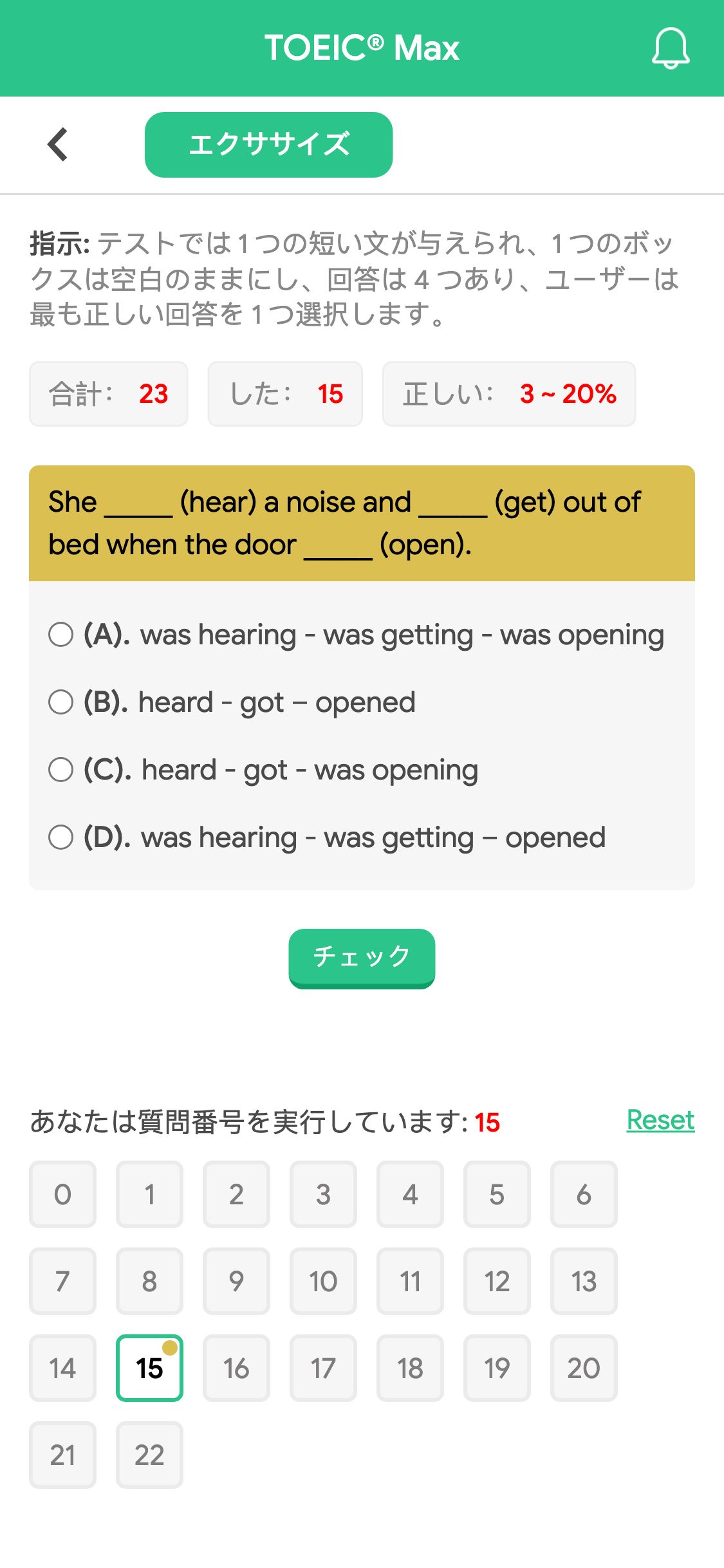Open question 10
The width and height of the screenshot is (724, 1568).
coord(323,1281)
